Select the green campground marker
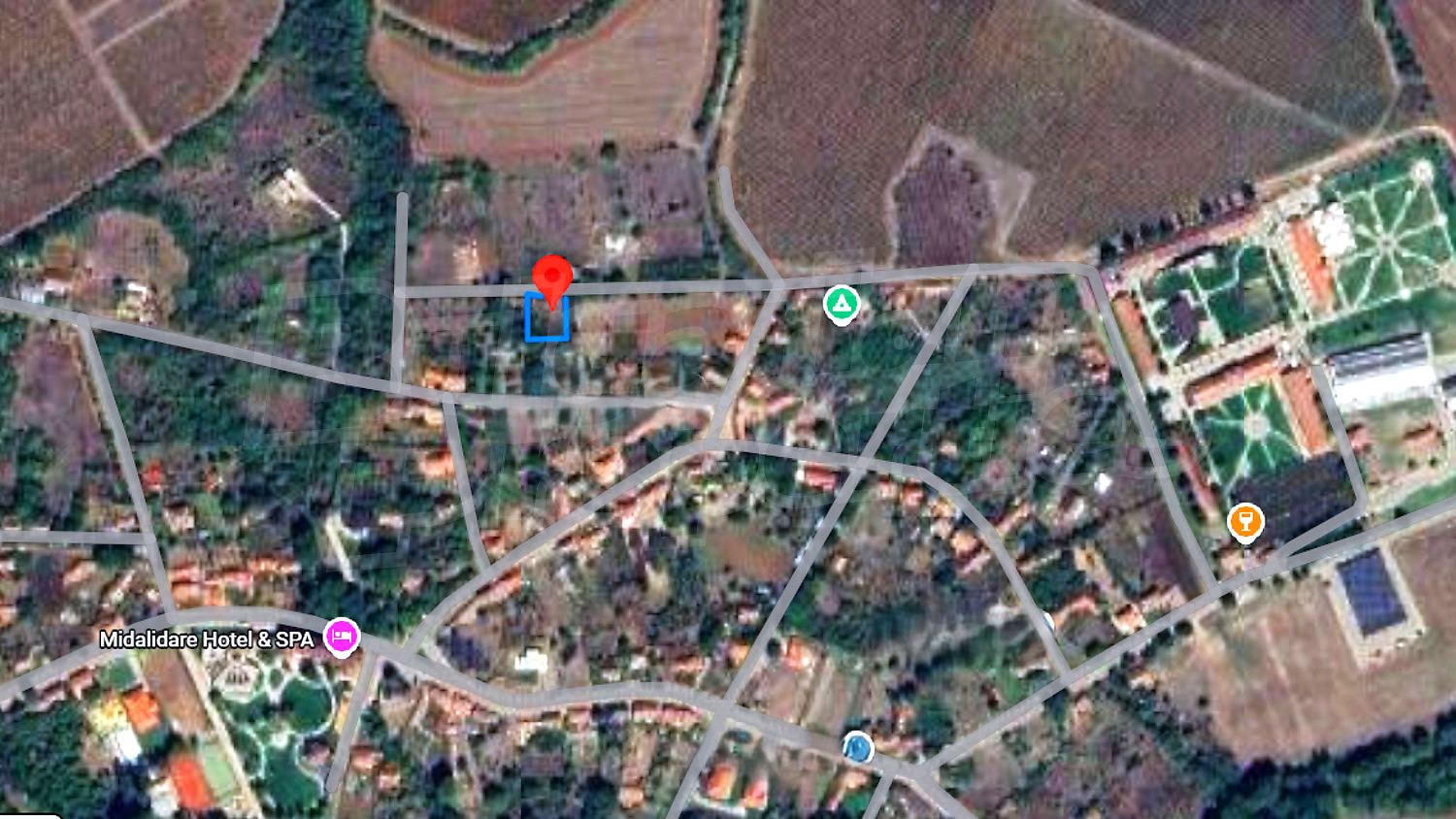 pyautogui.click(x=842, y=304)
